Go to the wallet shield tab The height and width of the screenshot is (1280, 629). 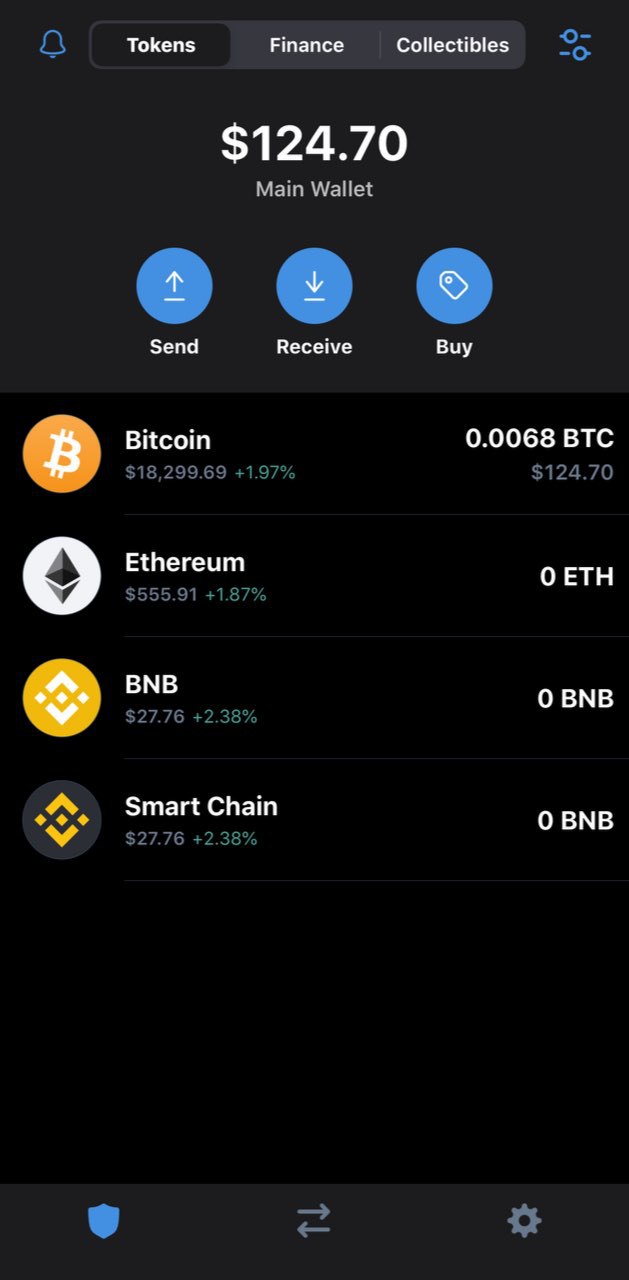click(x=104, y=1220)
